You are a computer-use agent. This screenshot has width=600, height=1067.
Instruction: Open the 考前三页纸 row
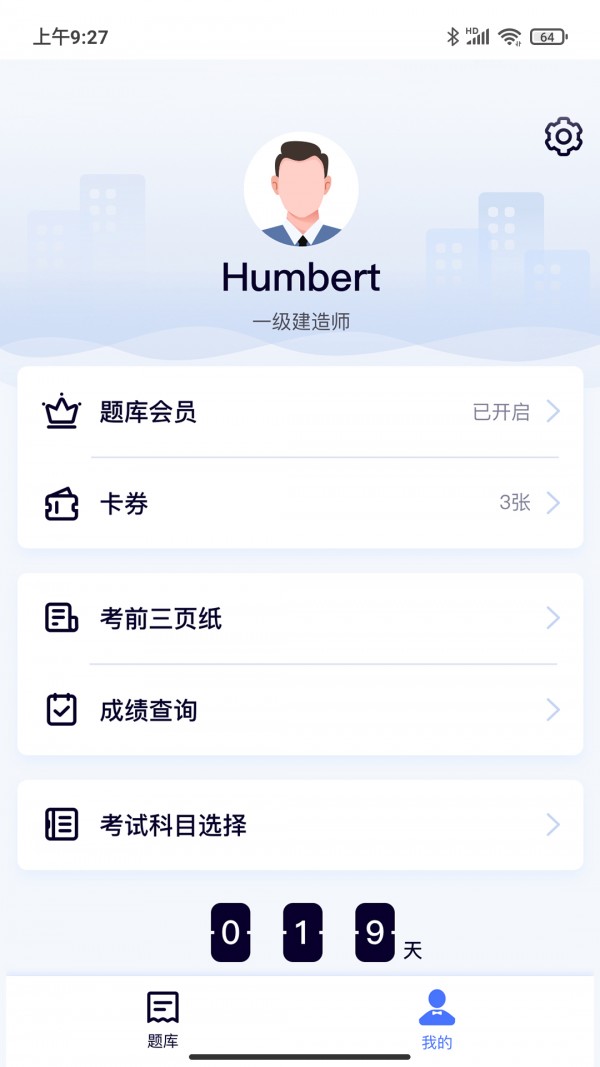coord(300,619)
